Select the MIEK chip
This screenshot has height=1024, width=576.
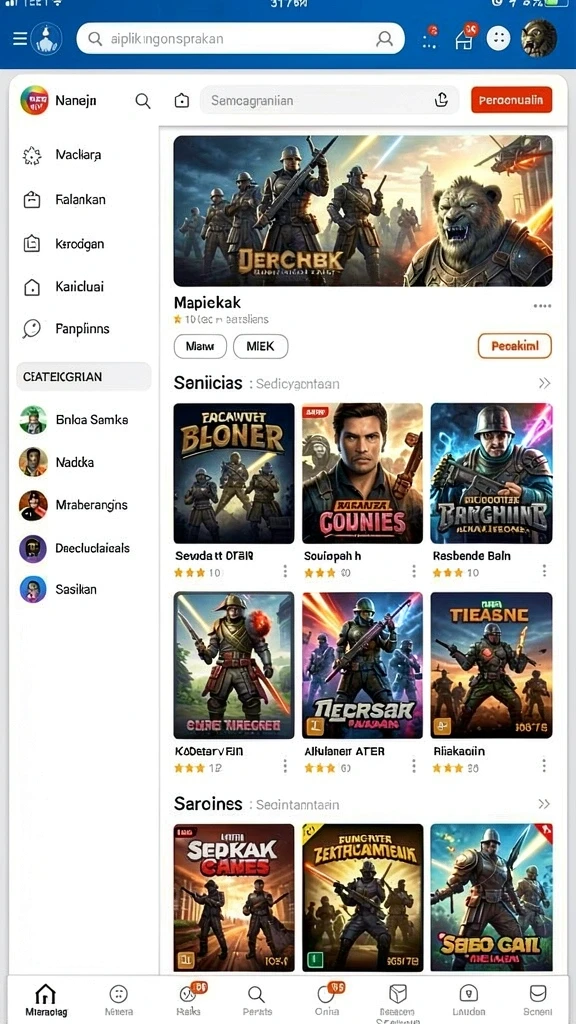click(261, 346)
